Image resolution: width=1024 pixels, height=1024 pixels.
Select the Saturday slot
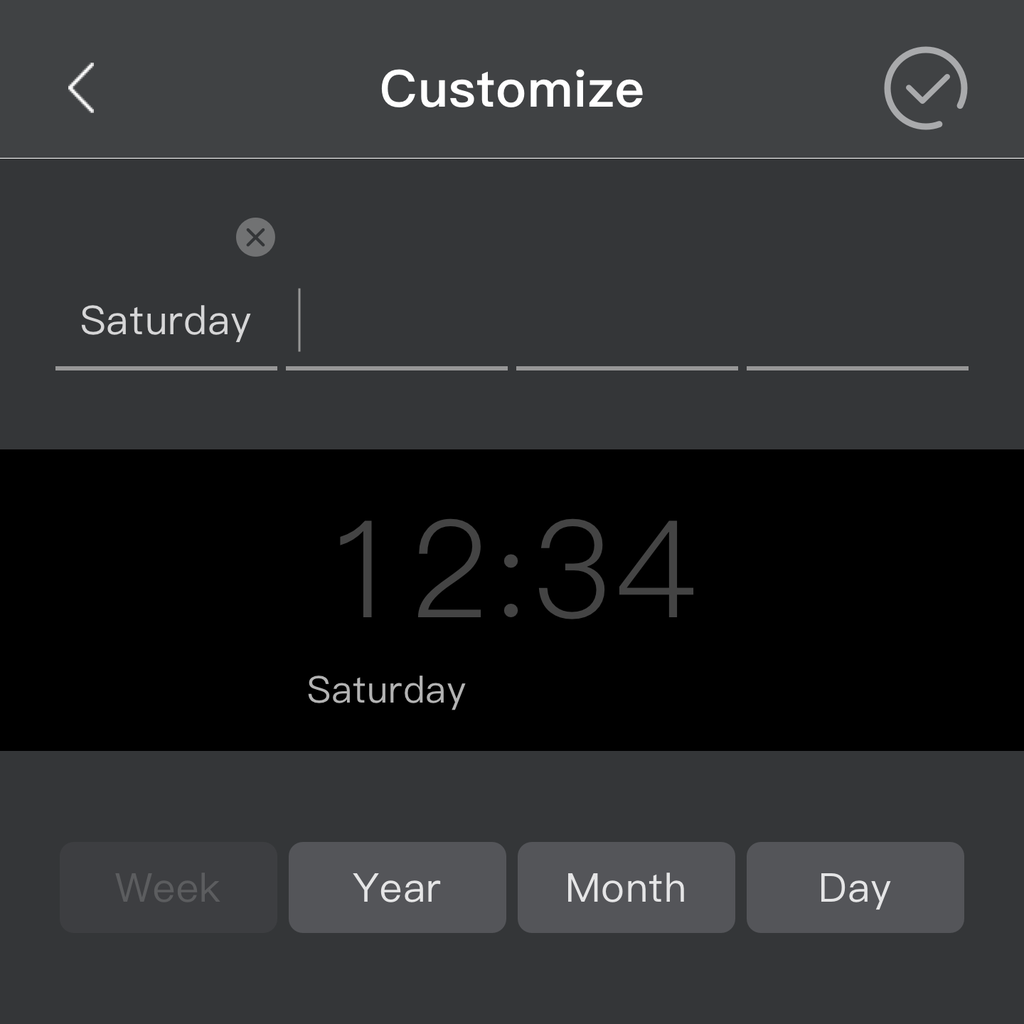(x=166, y=322)
